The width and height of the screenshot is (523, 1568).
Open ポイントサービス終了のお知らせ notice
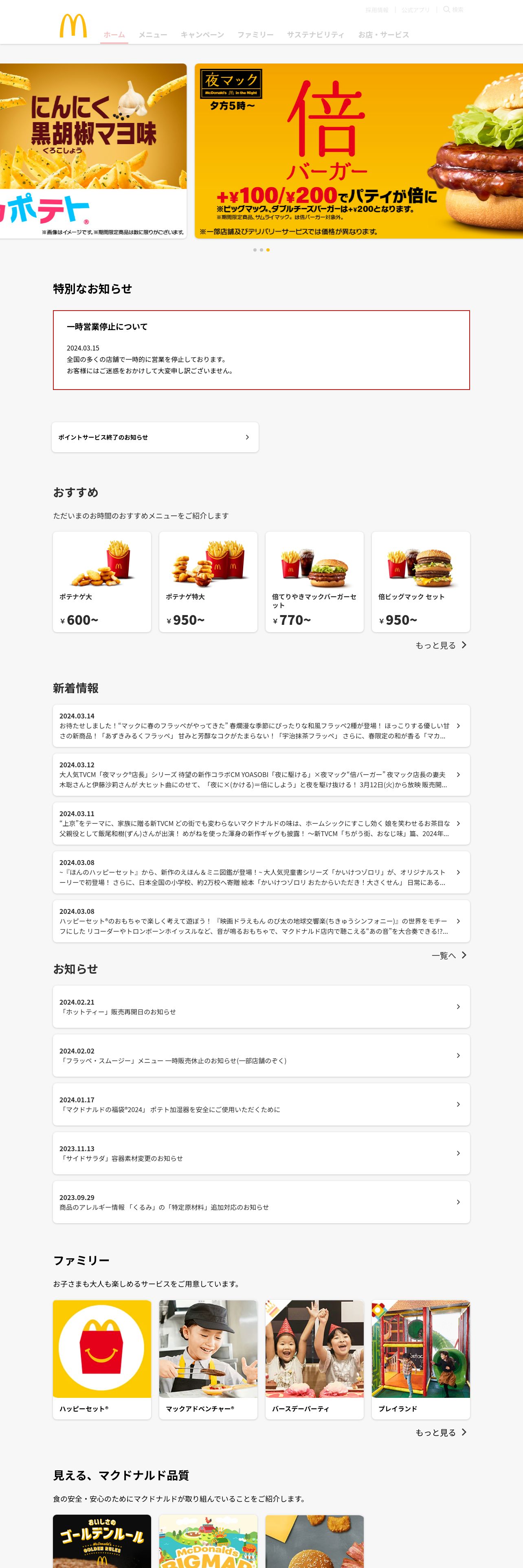tap(155, 437)
